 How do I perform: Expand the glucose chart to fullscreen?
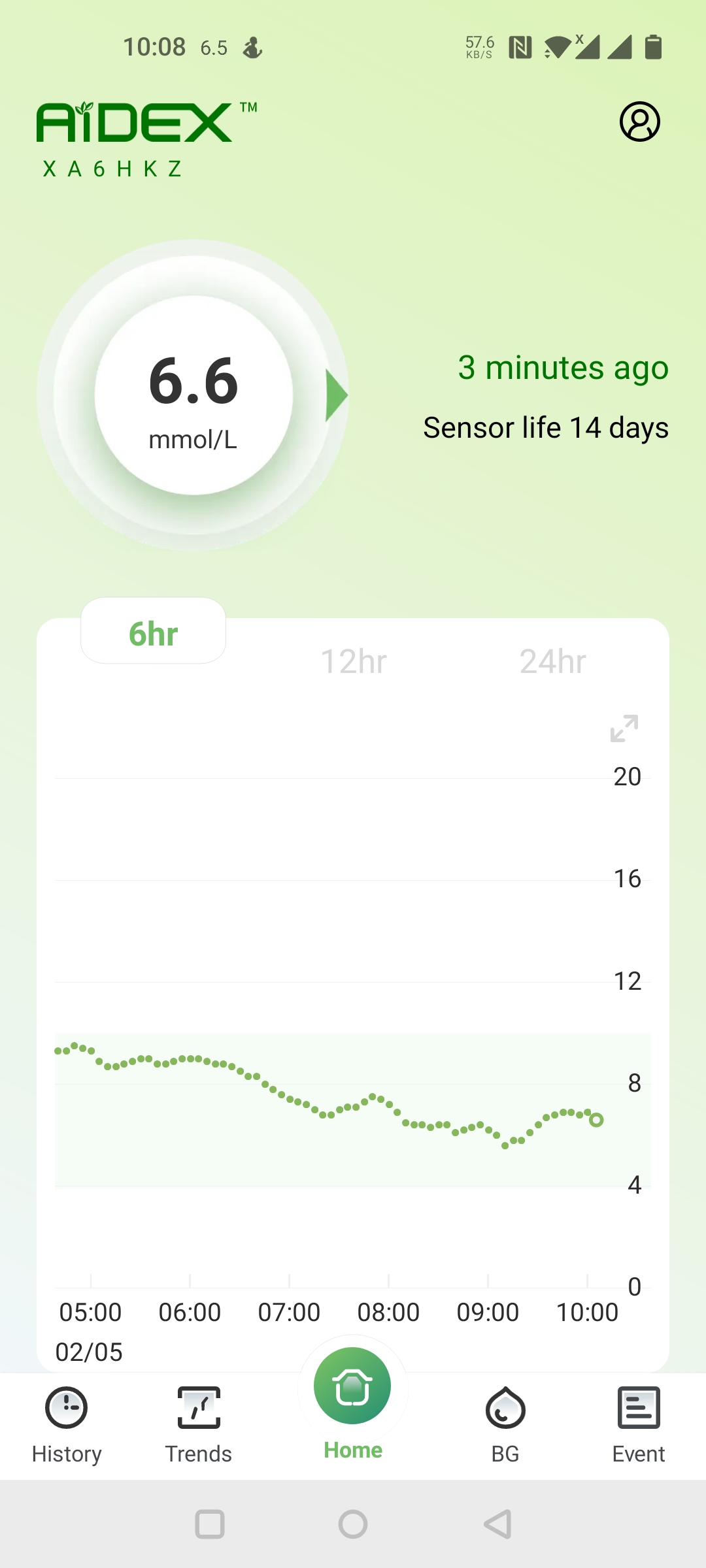click(624, 728)
